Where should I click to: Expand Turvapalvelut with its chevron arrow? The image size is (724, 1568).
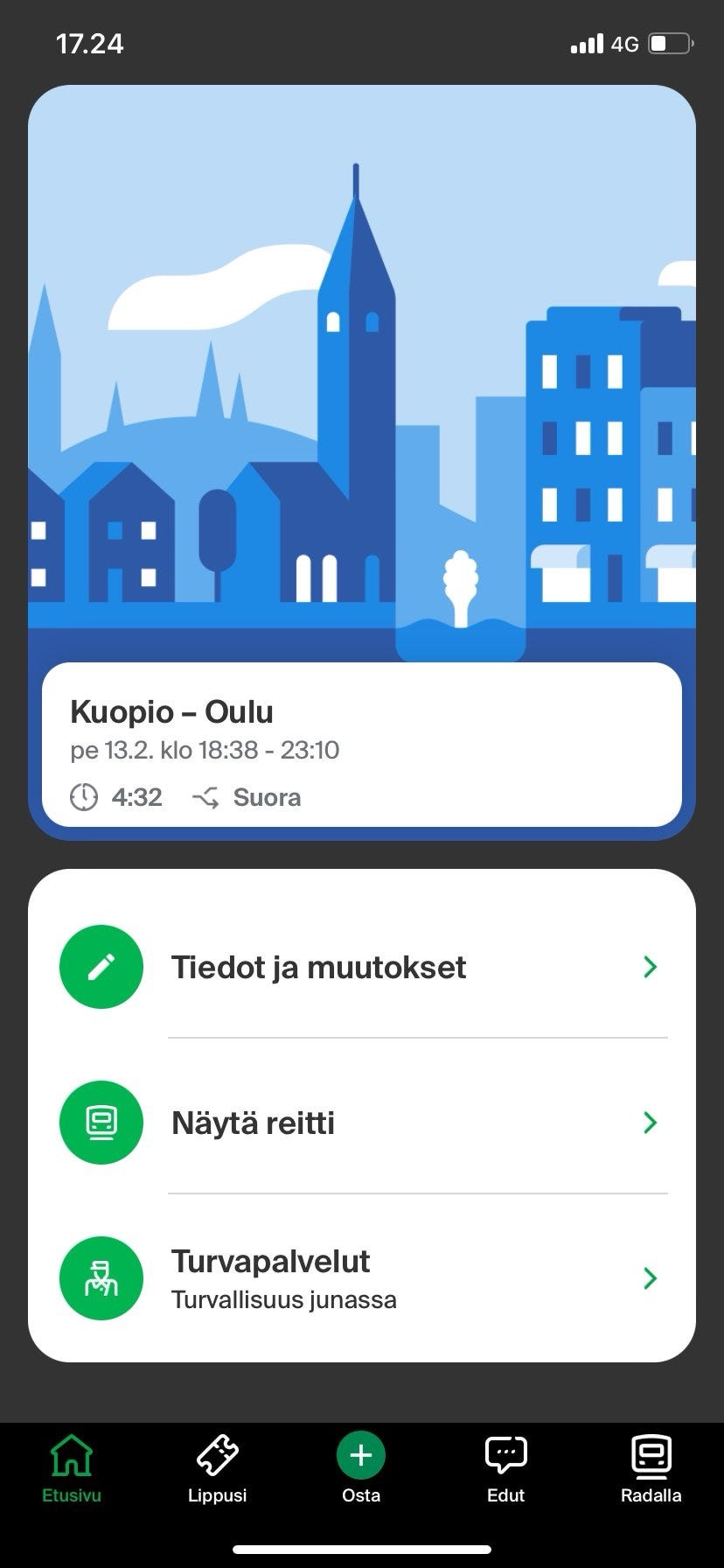650,1277
